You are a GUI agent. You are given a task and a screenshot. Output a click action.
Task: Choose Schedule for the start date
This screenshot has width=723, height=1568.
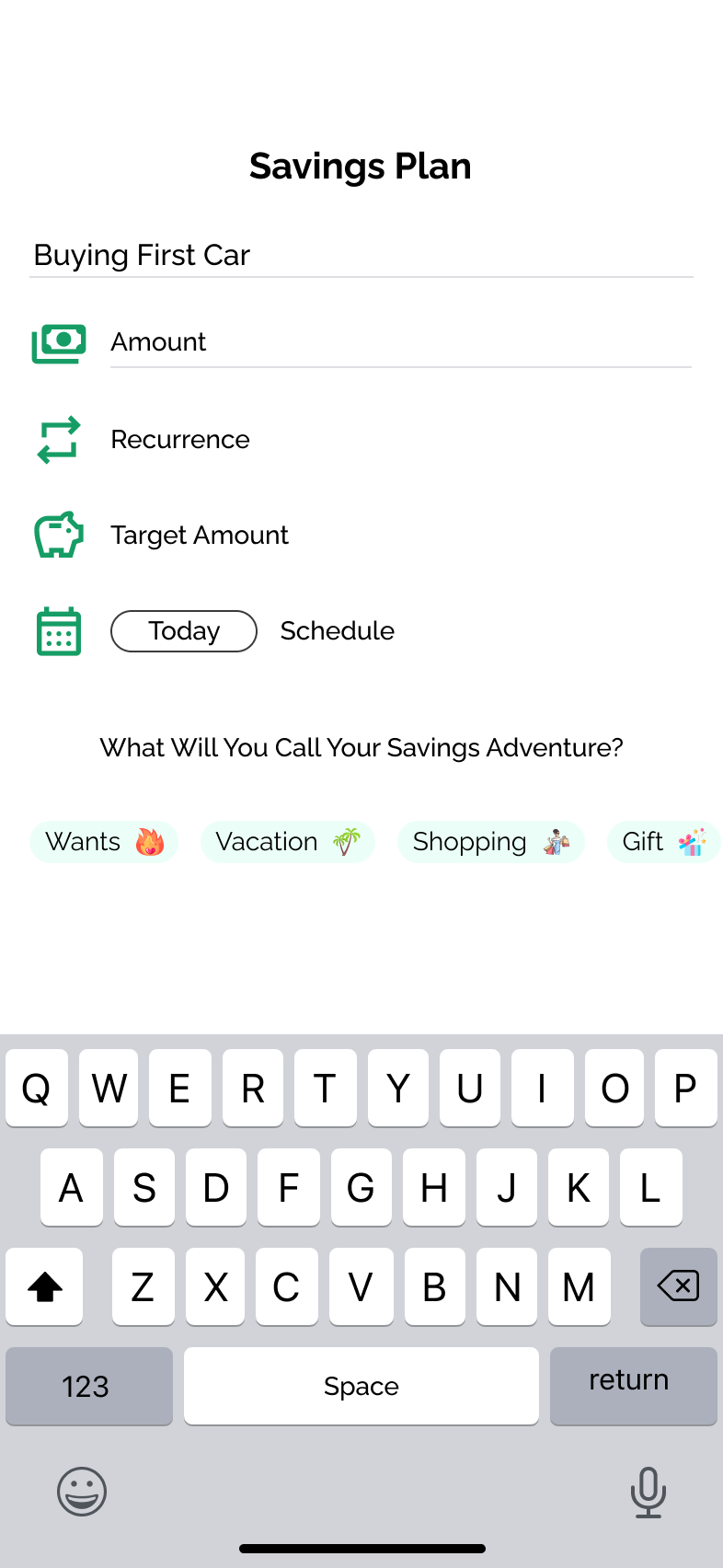(338, 631)
